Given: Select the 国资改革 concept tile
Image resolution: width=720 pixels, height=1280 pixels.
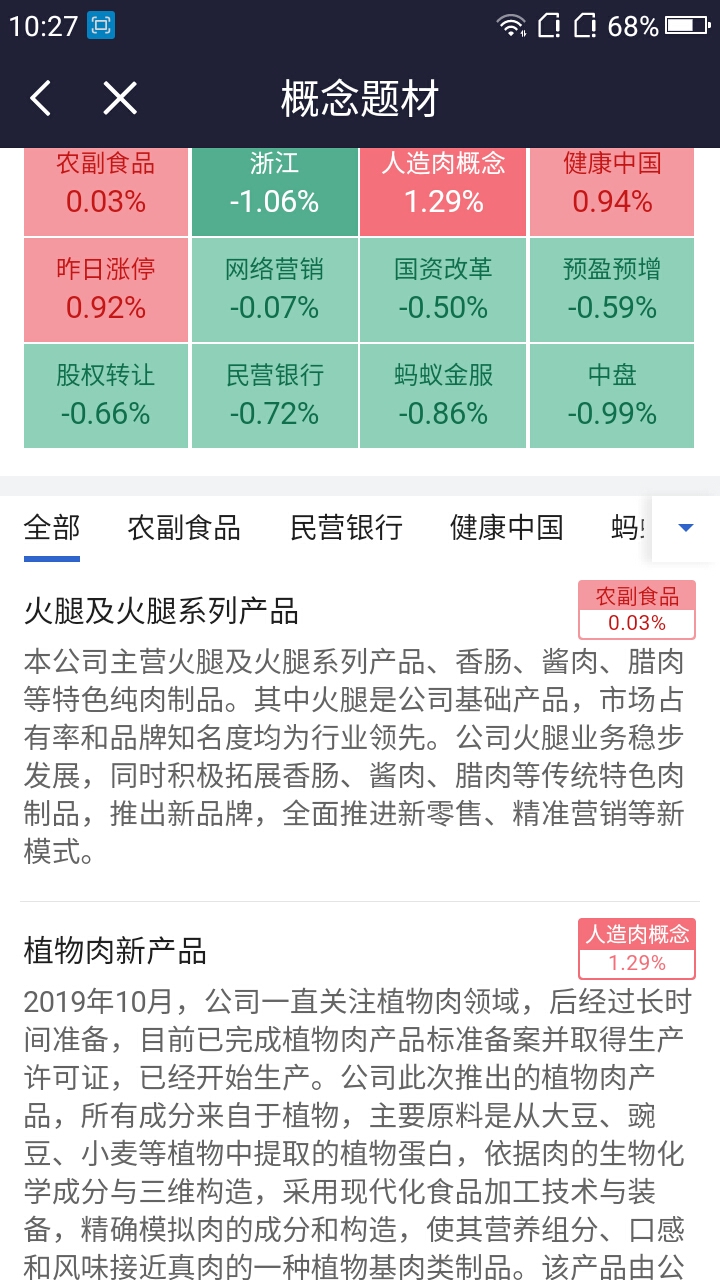Looking at the screenshot, I should [443, 290].
